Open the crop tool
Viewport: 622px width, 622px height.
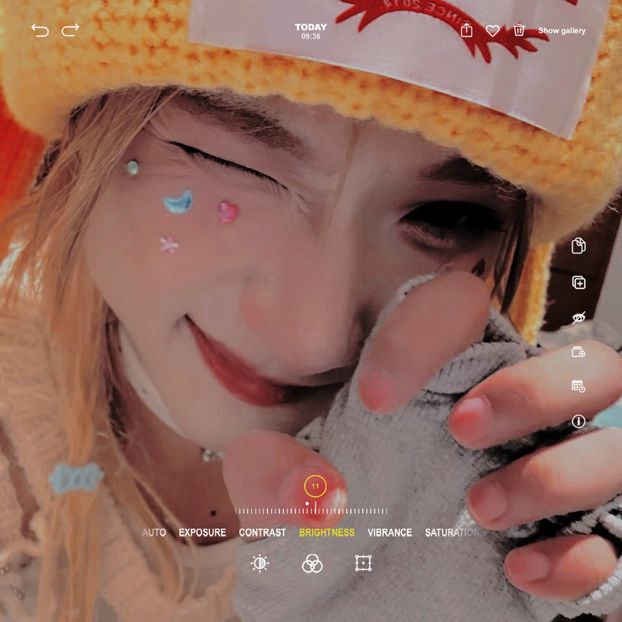coord(363,564)
